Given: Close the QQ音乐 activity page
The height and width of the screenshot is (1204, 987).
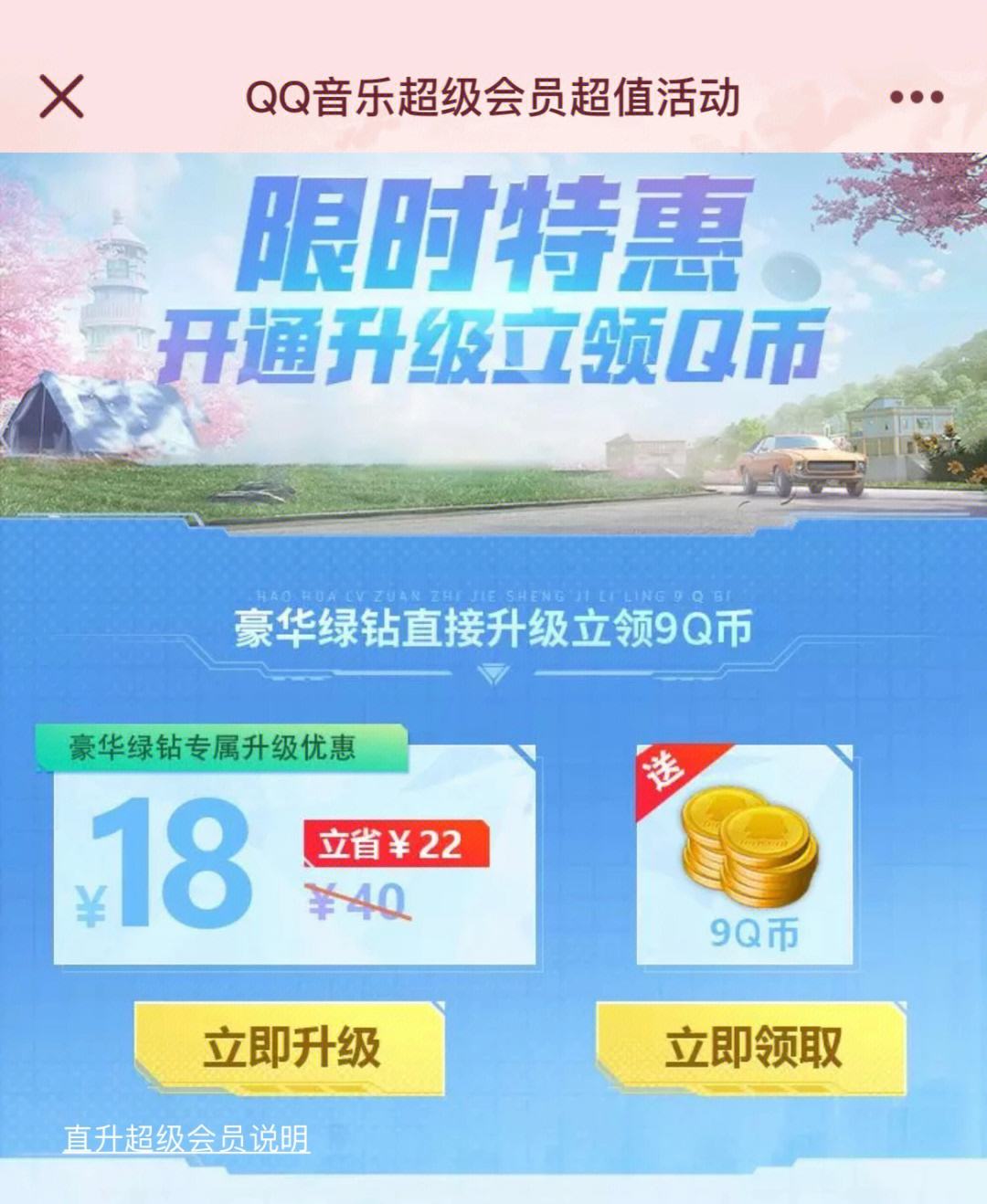Looking at the screenshot, I should point(61,97).
